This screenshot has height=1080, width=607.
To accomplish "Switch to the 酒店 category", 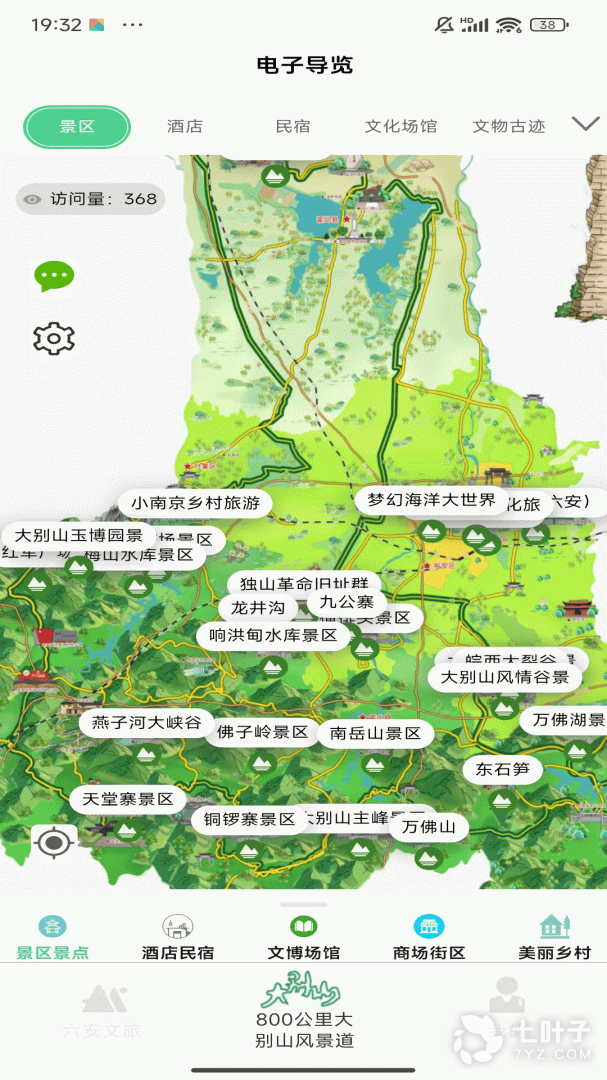I will point(185,126).
